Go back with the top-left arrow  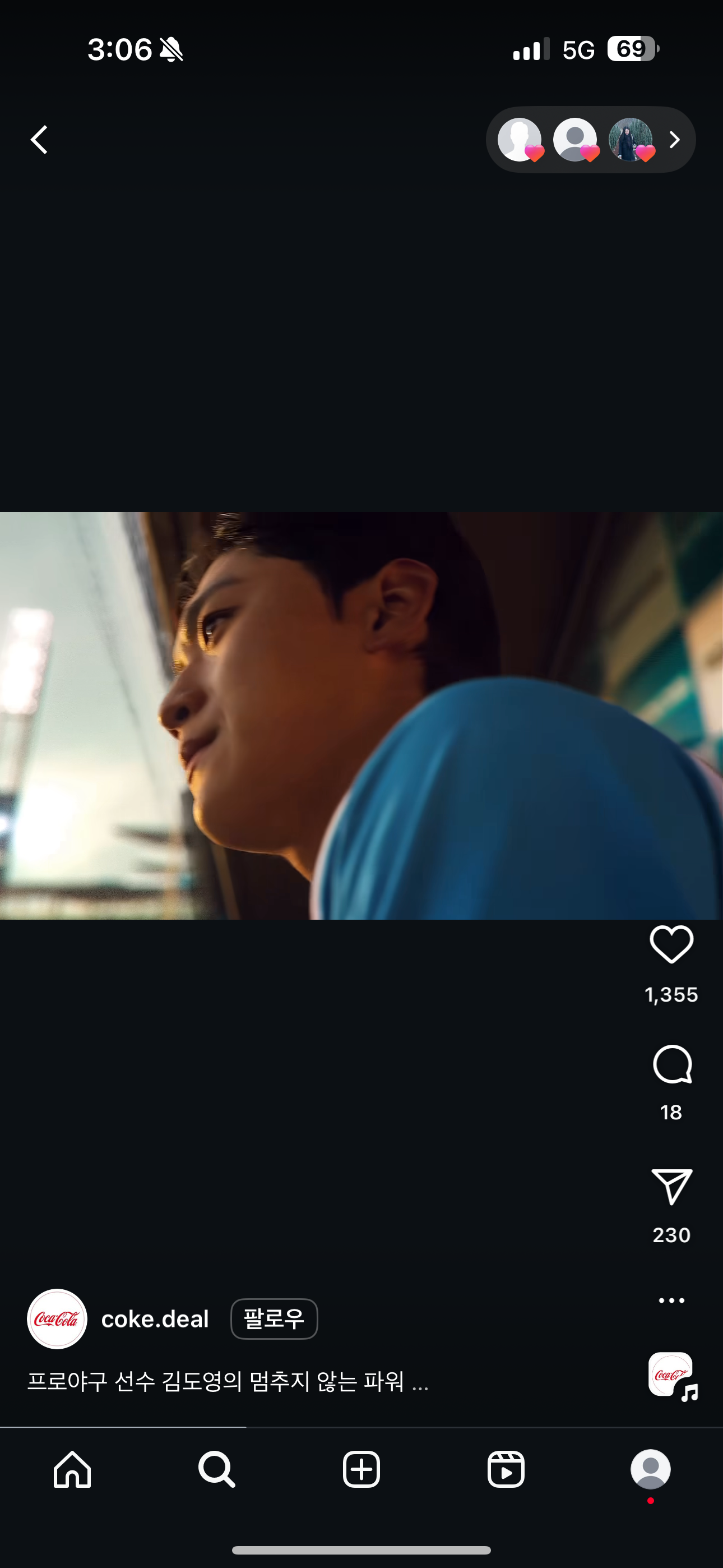(x=40, y=140)
